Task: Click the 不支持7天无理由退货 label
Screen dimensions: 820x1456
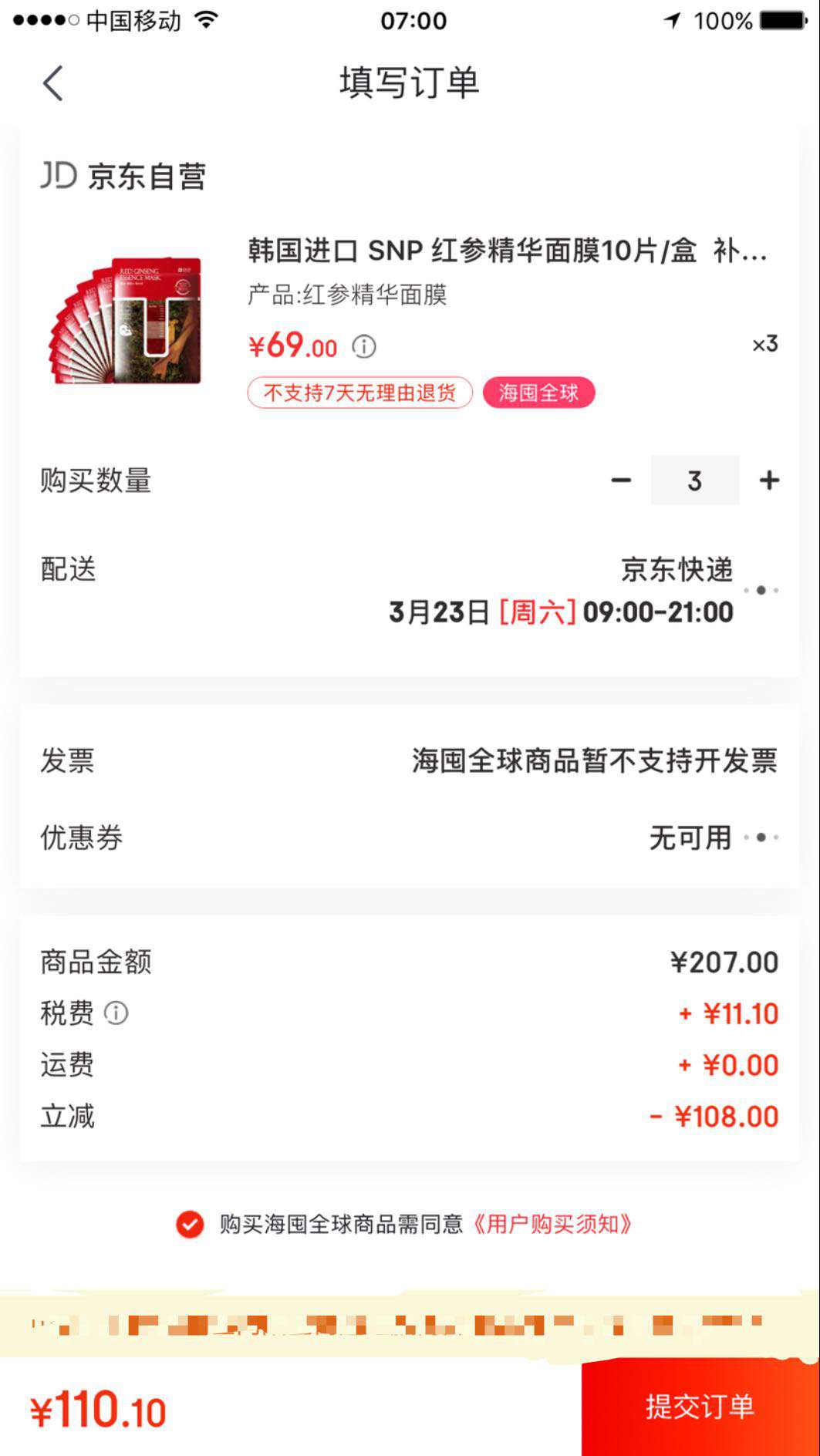Action: pos(359,393)
